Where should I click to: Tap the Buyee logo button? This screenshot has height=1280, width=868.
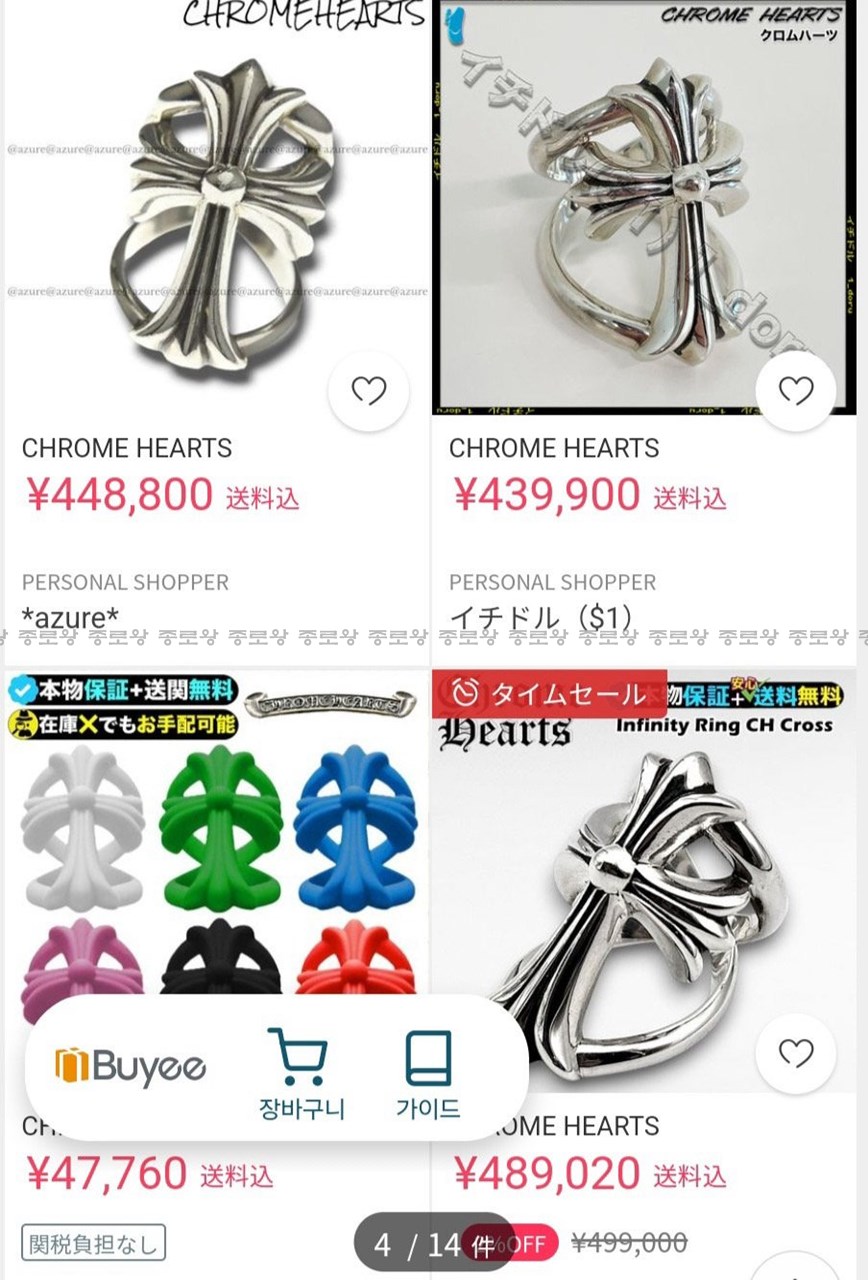tap(131, 1067)
